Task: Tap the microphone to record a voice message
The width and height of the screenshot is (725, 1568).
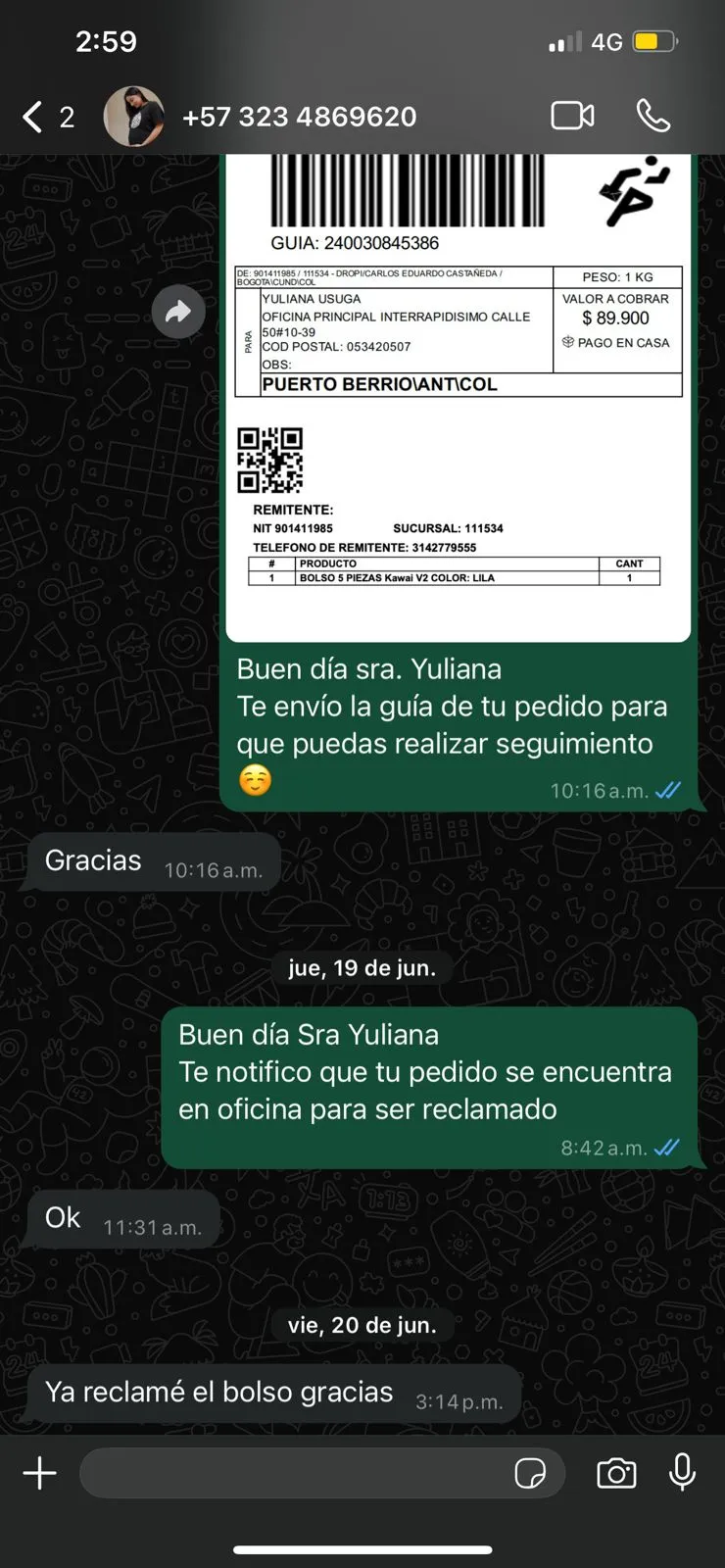Action: pos(682,1472)
